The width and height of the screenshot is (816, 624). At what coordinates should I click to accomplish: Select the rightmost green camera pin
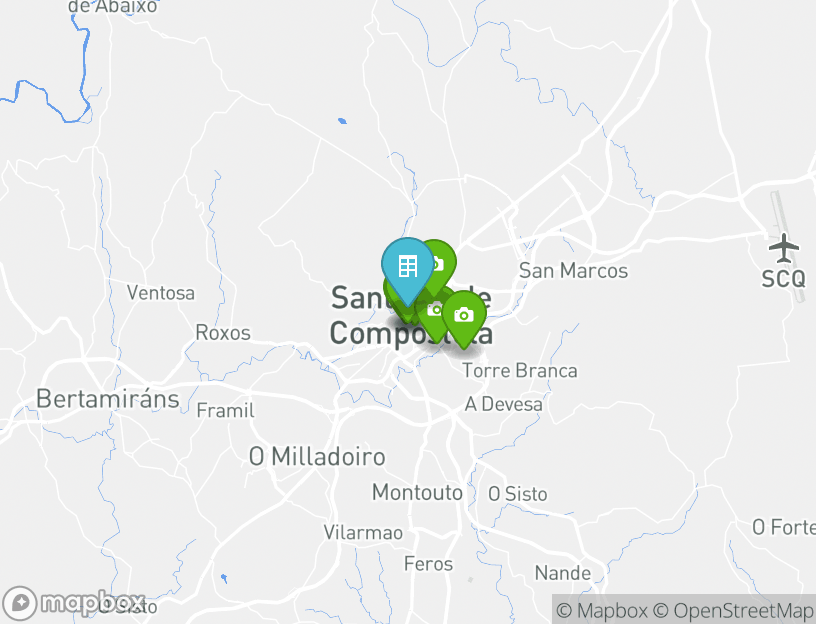tap(463, 316)
